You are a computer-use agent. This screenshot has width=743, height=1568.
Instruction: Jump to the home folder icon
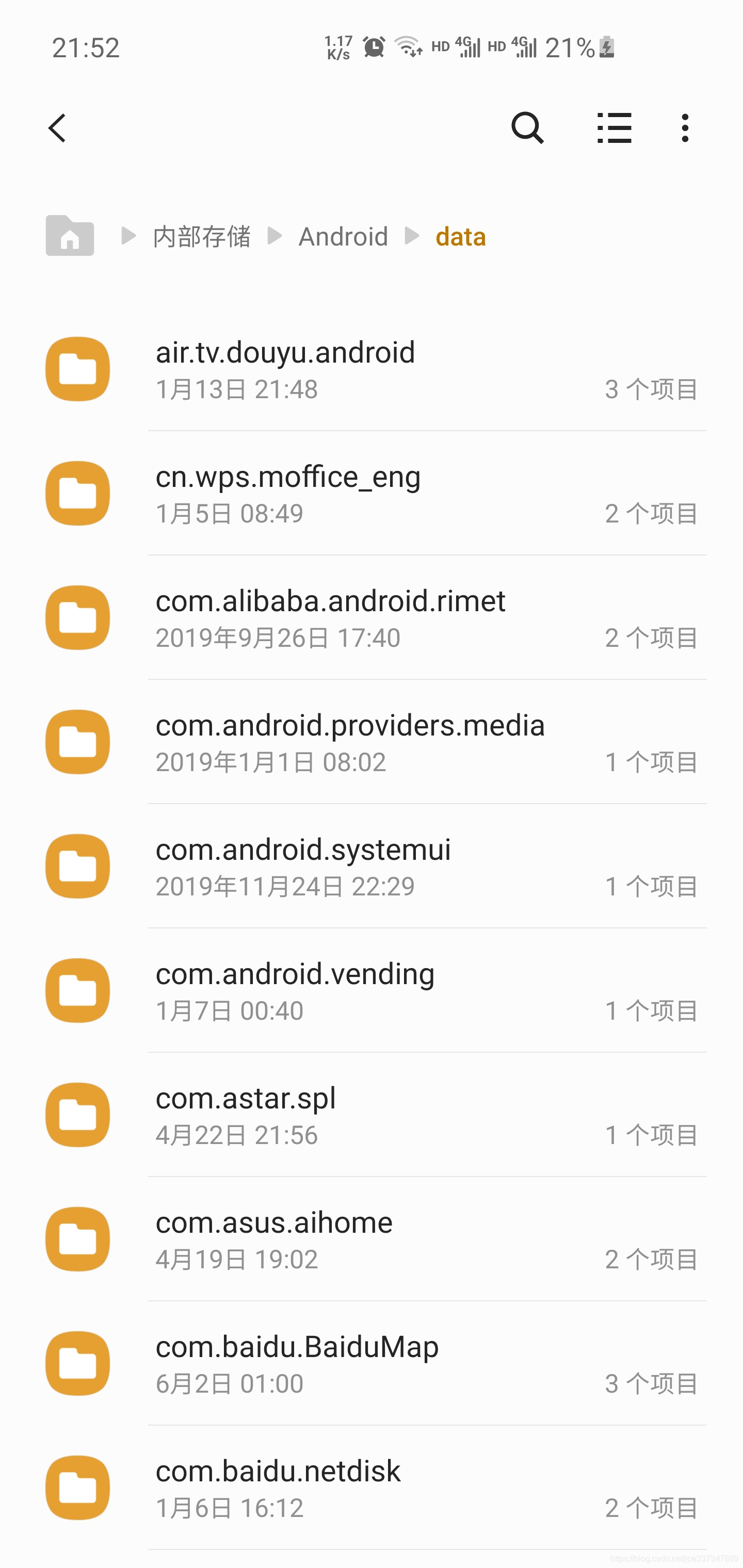coord(70,236)
